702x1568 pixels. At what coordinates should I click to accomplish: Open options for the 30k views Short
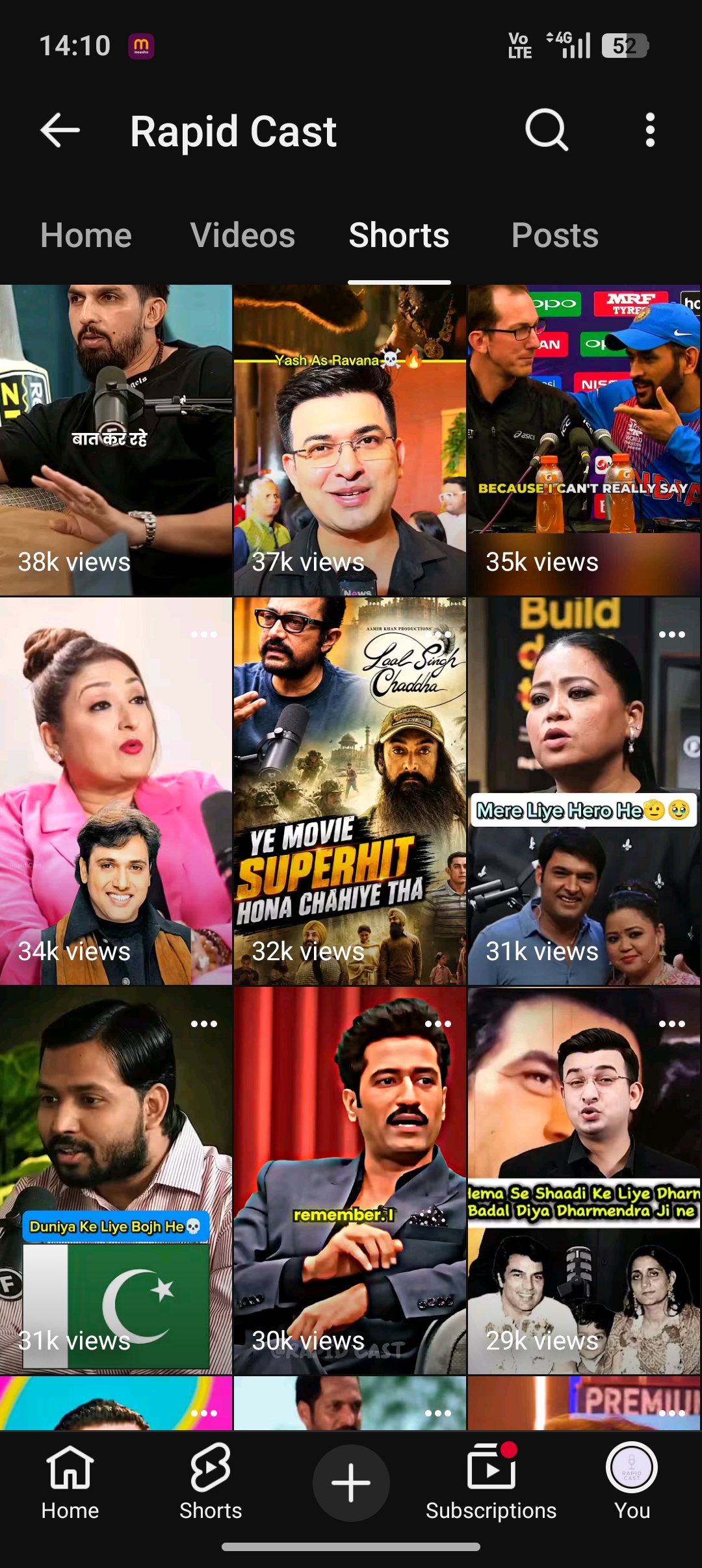click(437, 1024)
